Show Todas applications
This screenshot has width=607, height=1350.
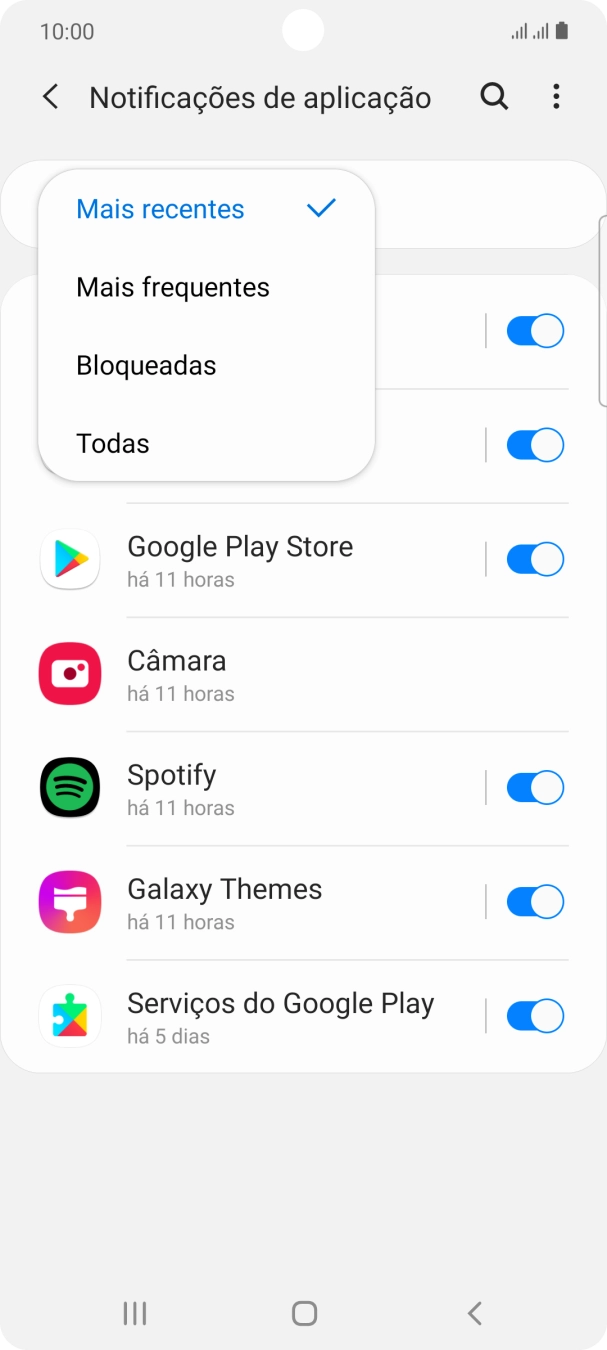(x=113, y=444)
